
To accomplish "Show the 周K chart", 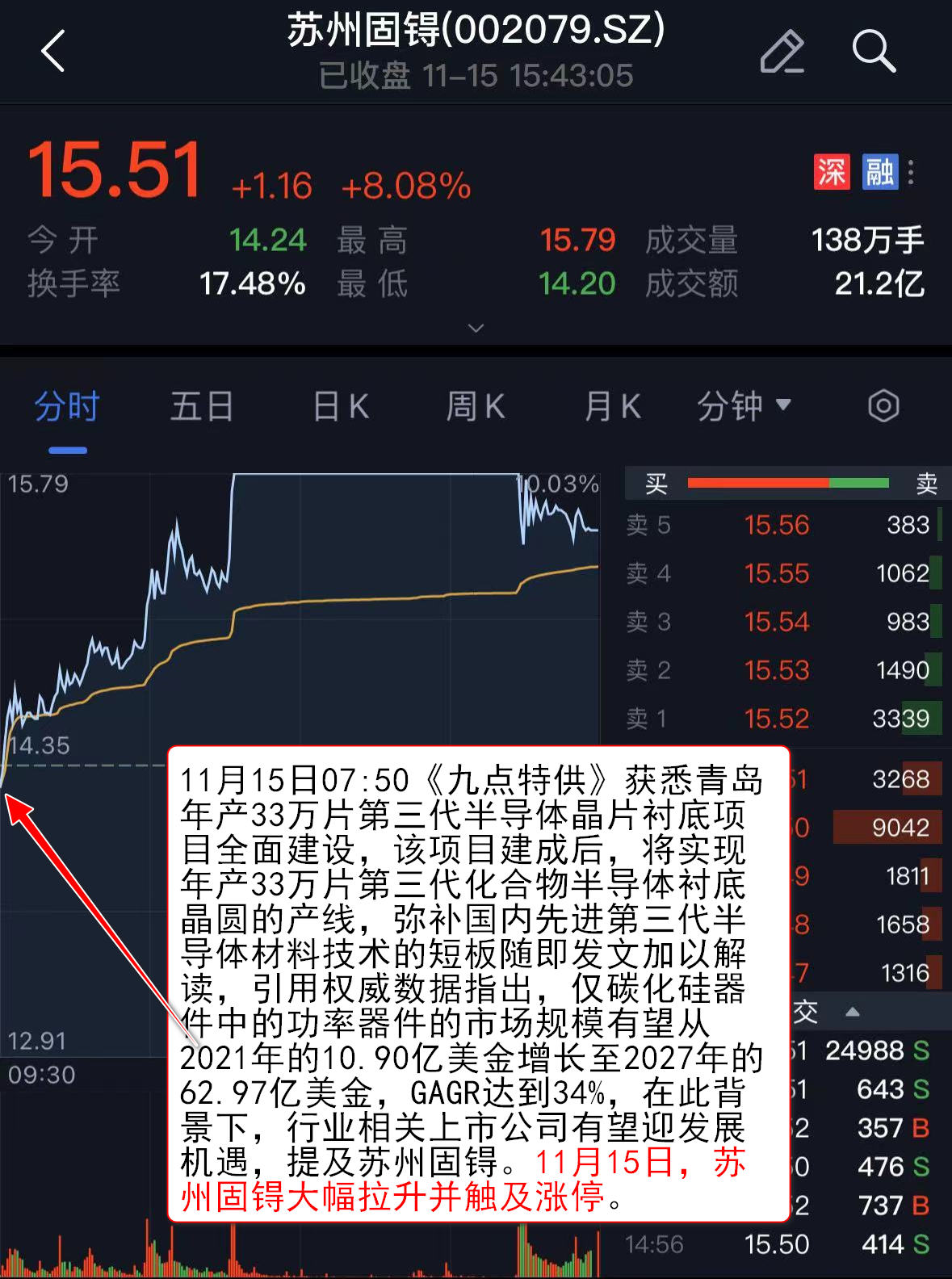I will [476, 406].
